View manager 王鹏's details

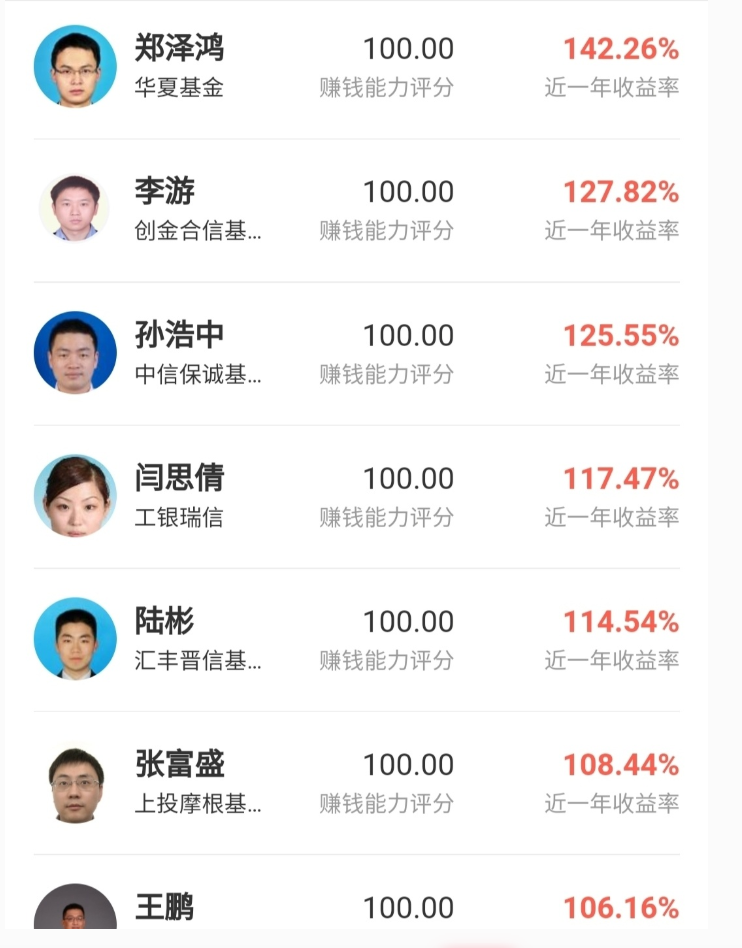point(165,908)
